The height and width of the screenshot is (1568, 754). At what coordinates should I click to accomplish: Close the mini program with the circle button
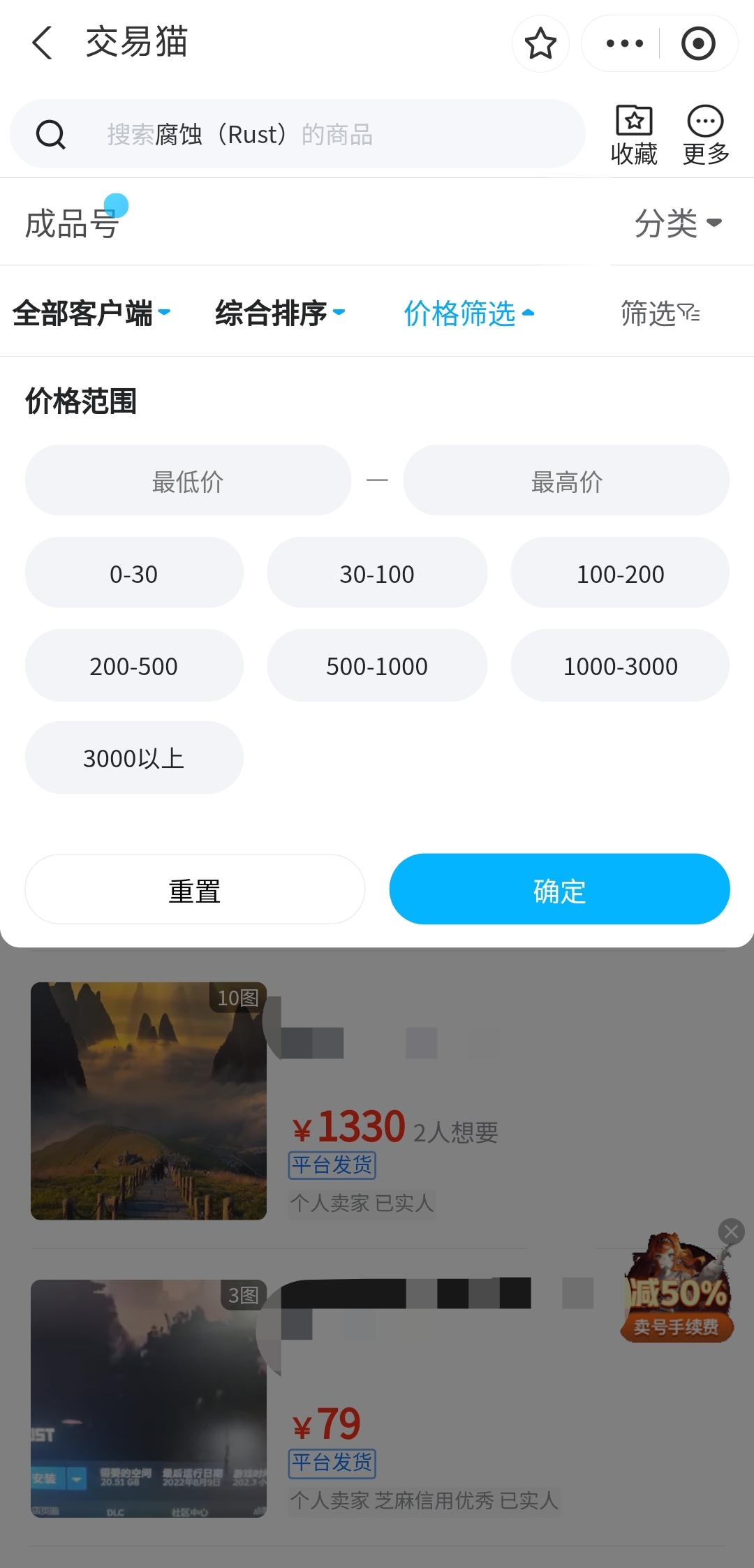[697, 43]
